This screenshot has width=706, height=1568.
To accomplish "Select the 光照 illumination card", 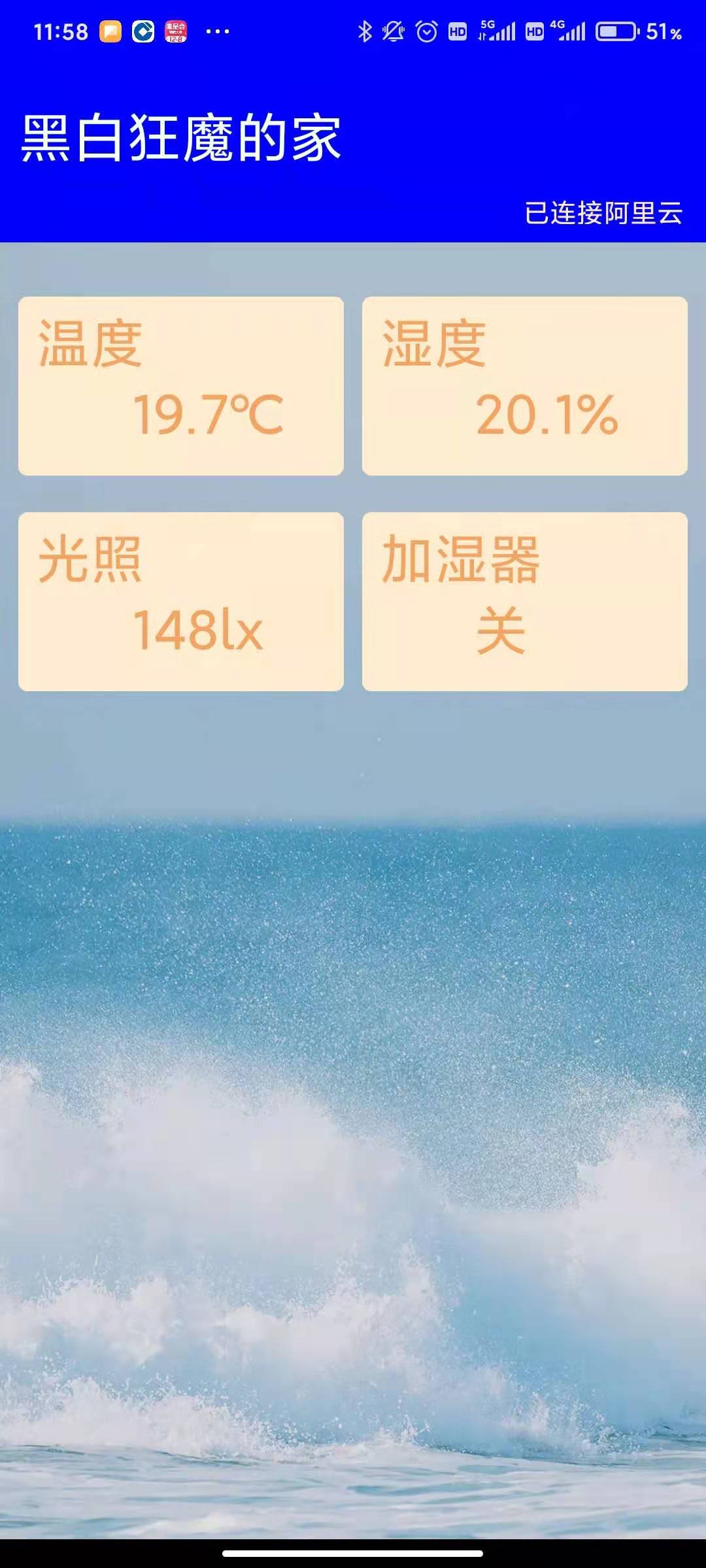I will 180,599.
